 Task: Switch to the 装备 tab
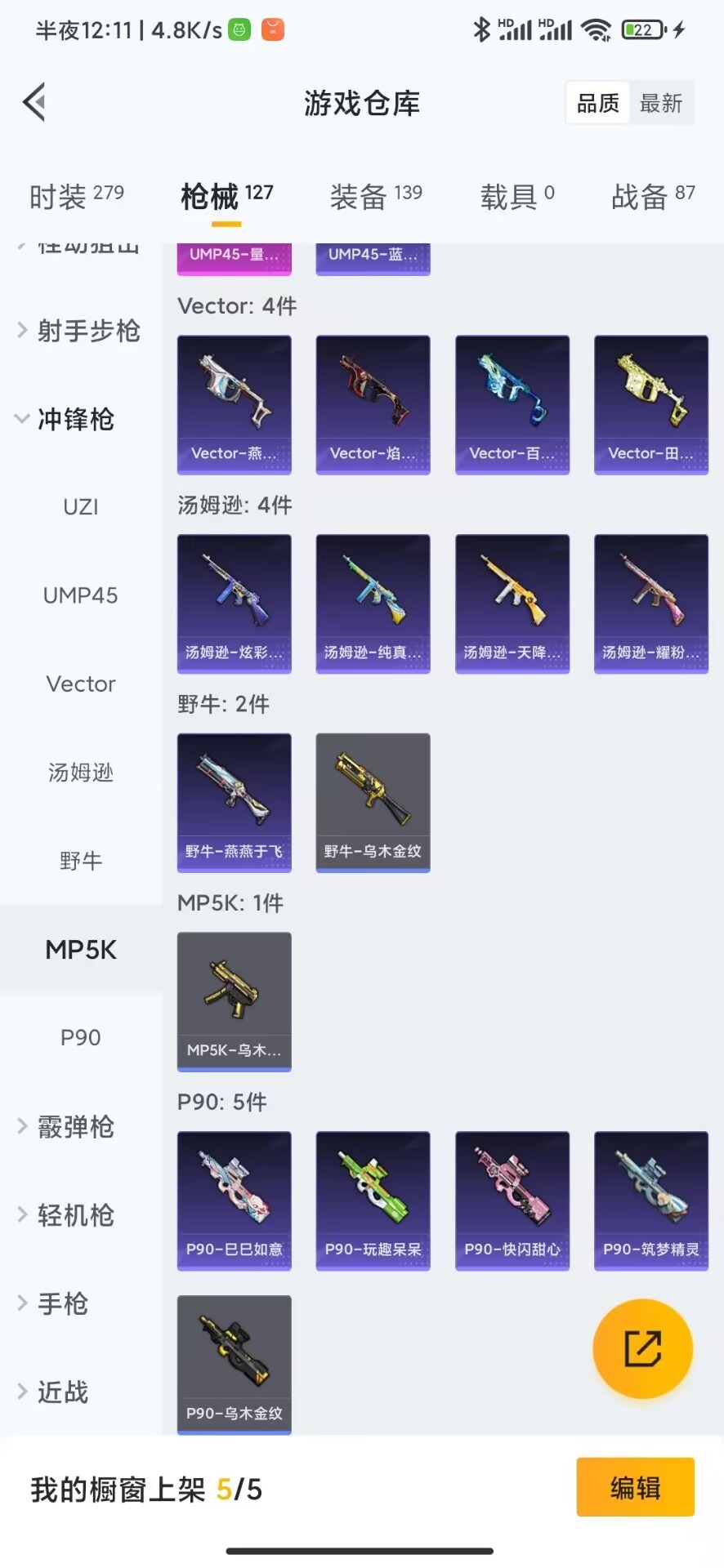375,196
